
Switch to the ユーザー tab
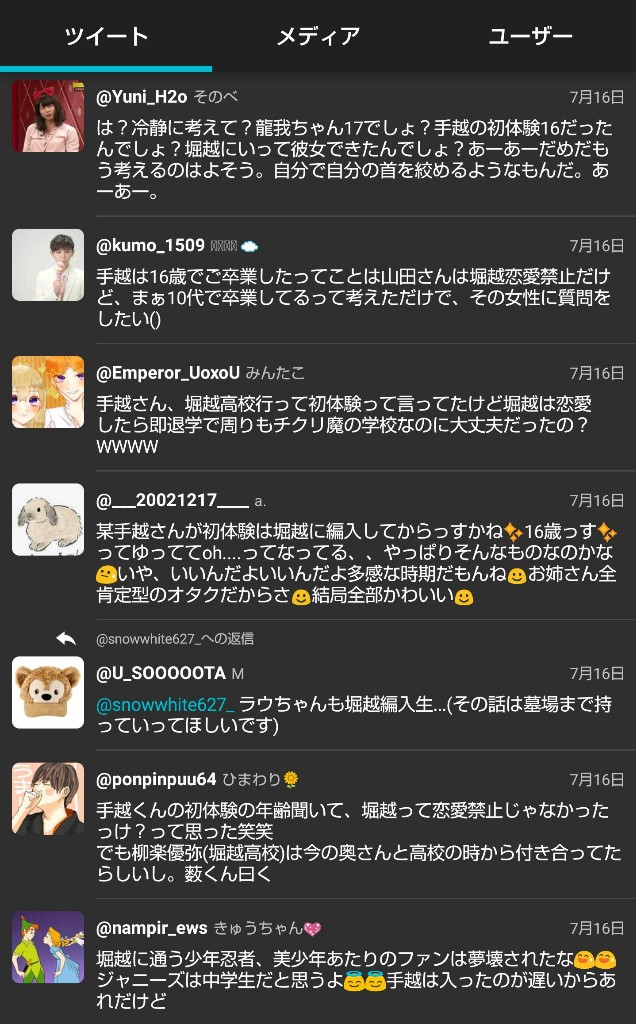pos(530,37)
